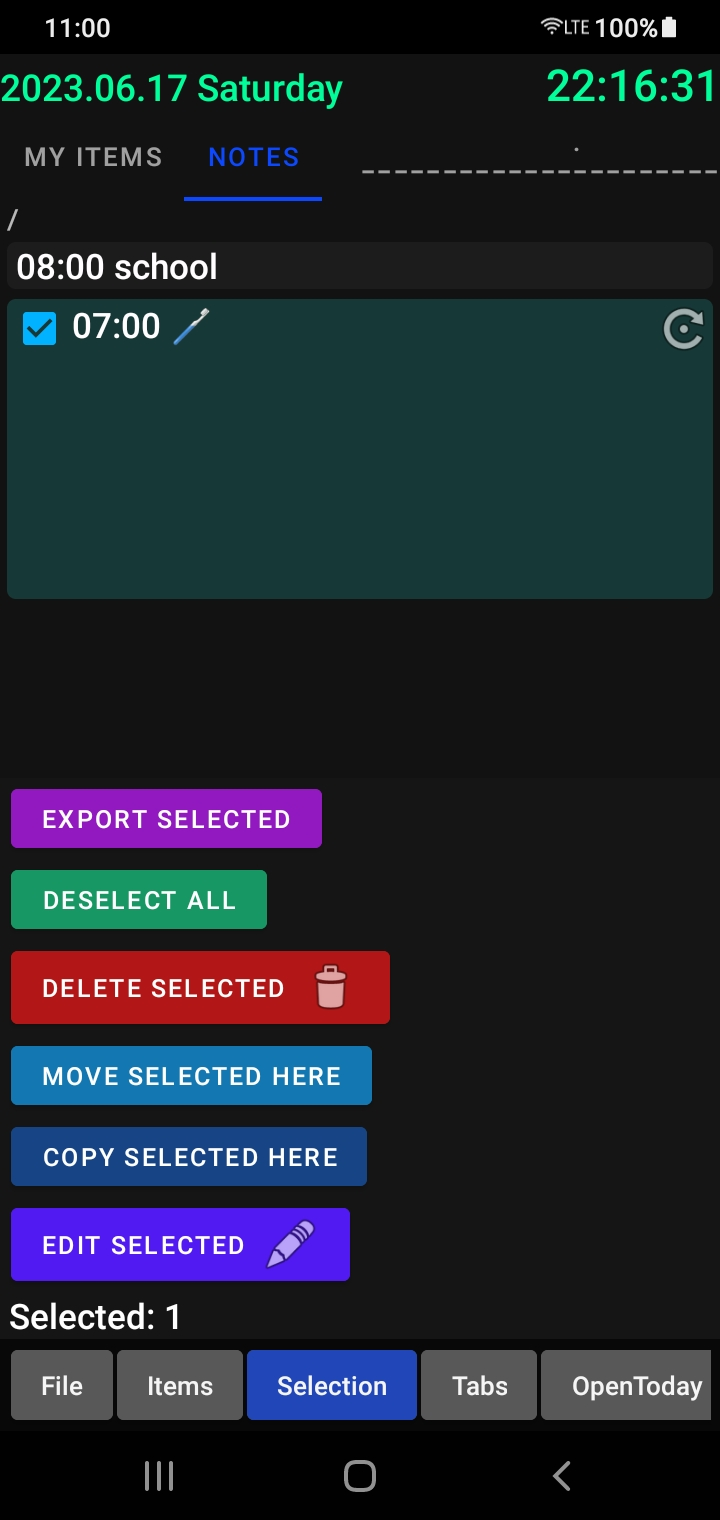This screenshot has width=720, height=1520.
Task: Open the recent apps view
Action: point(159,1476)
